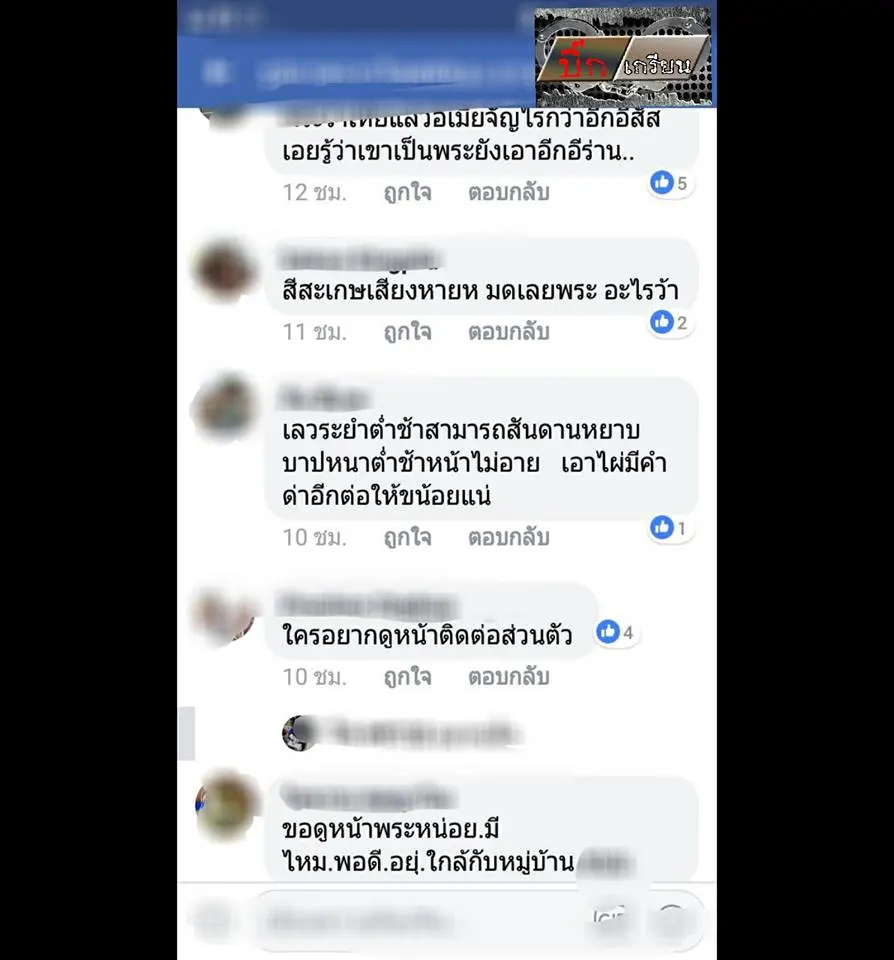Screen dimensions: 894x960
Task: View the 2 reactions on the สีสะเกษ comment
Action: pos(668,322)
